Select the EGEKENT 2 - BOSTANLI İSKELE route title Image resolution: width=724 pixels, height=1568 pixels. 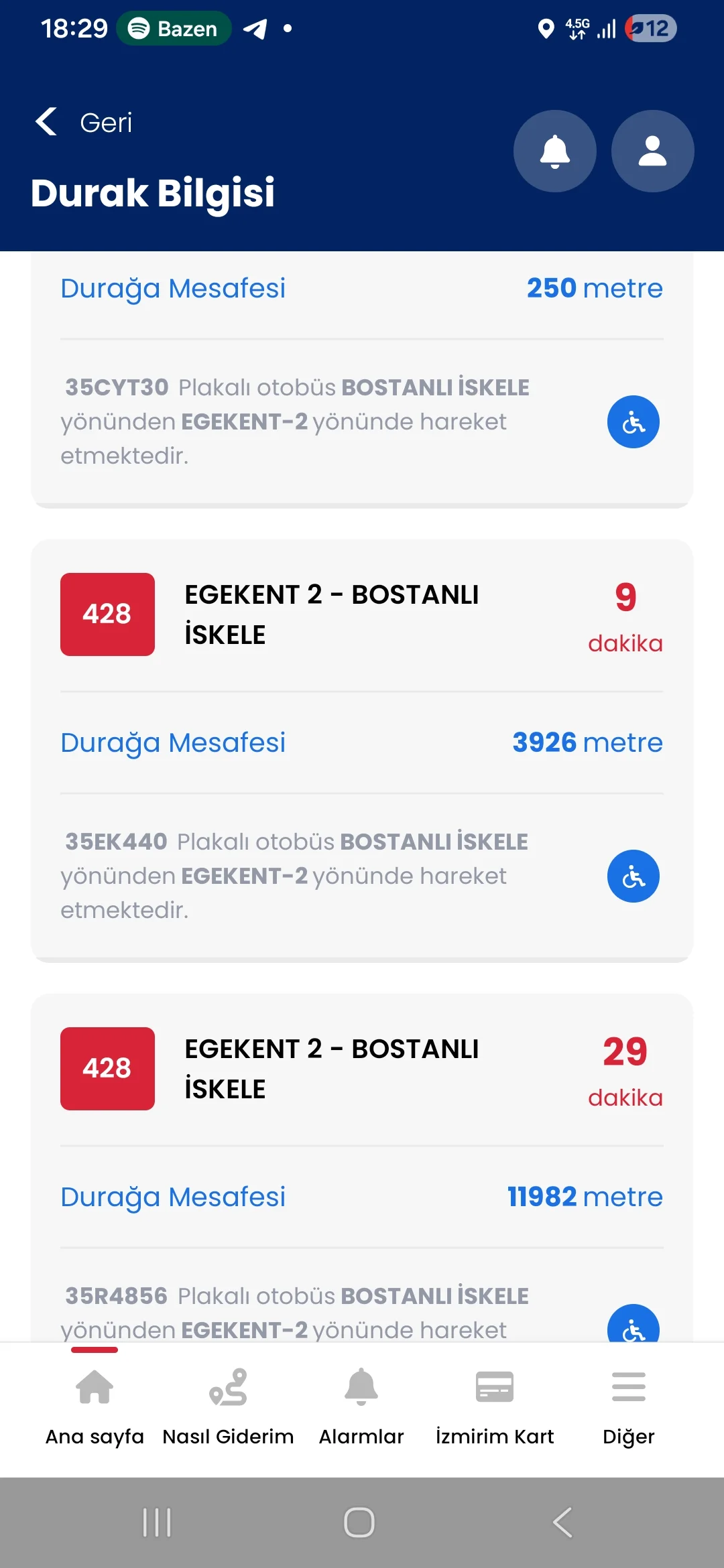pyautogui.click(x=331, y=614)
